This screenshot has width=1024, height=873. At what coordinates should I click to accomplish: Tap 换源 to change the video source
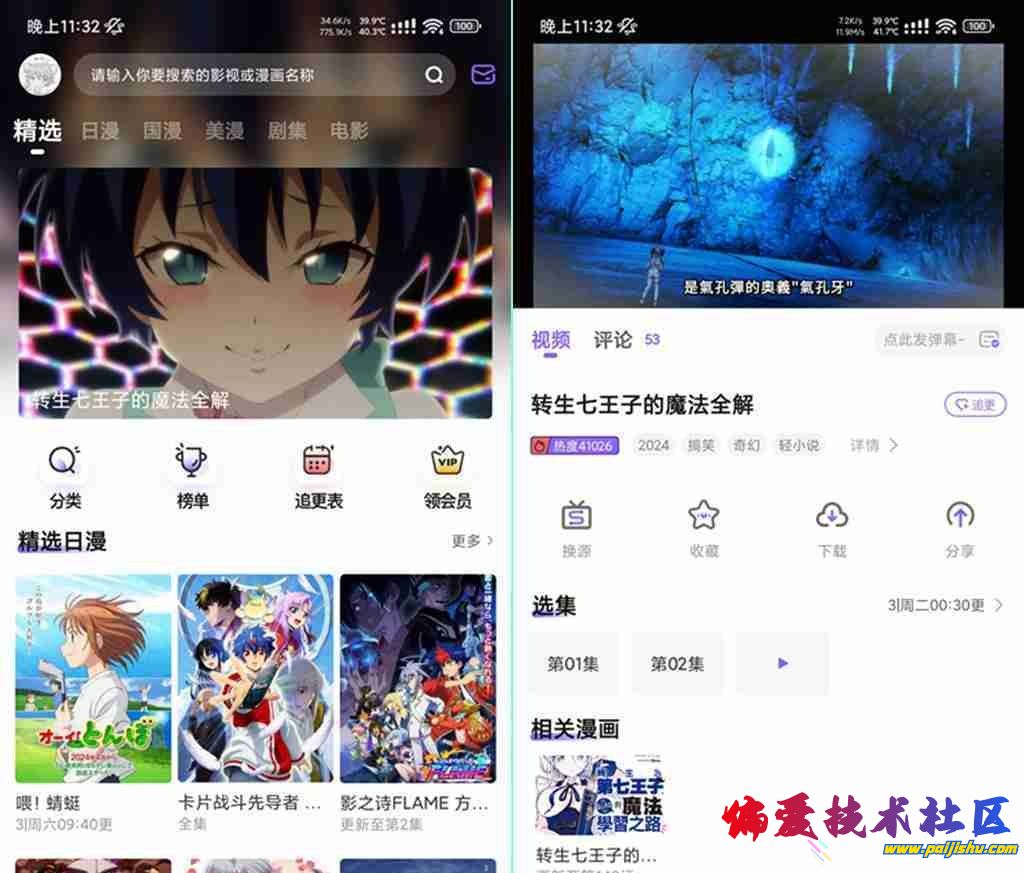point(577,528)
